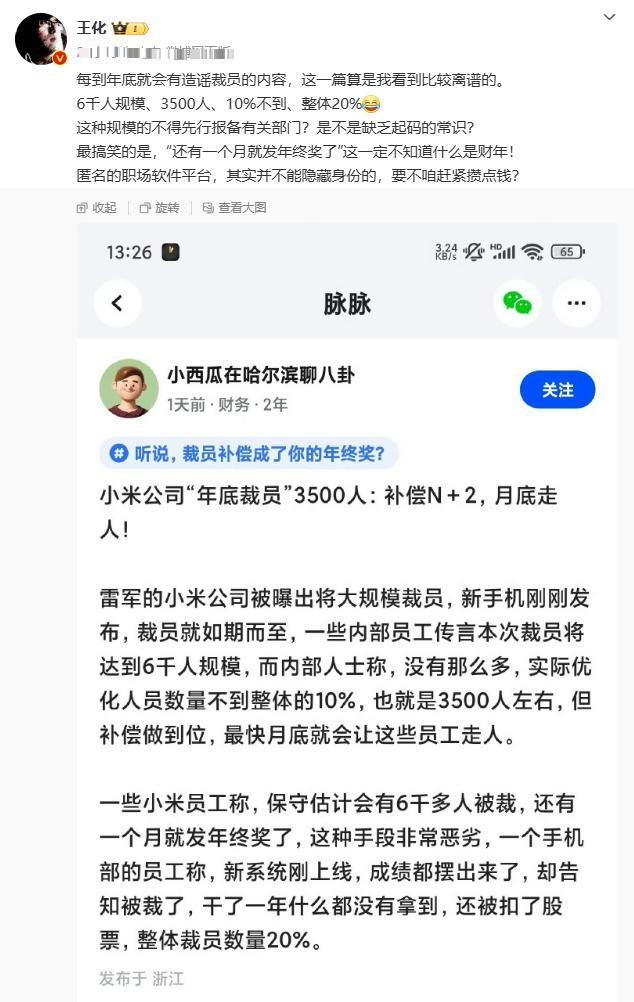The image size is (634, 1002).
Task: Rotate the picture using 旋转
Action: (x=159, y=207)
